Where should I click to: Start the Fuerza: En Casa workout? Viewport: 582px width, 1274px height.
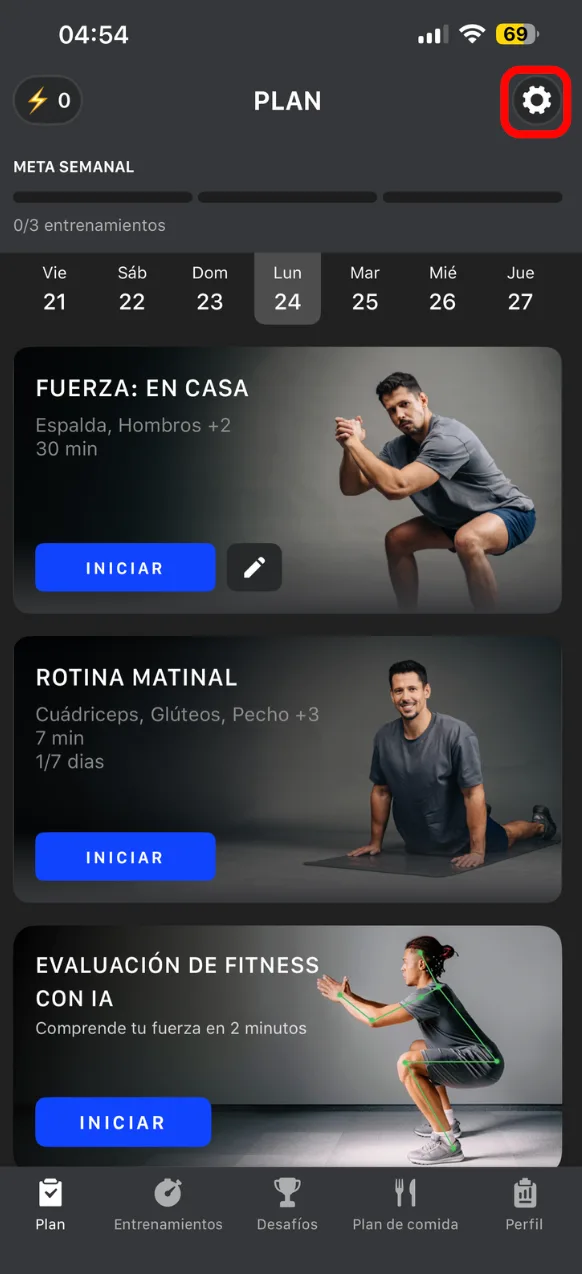125,568
